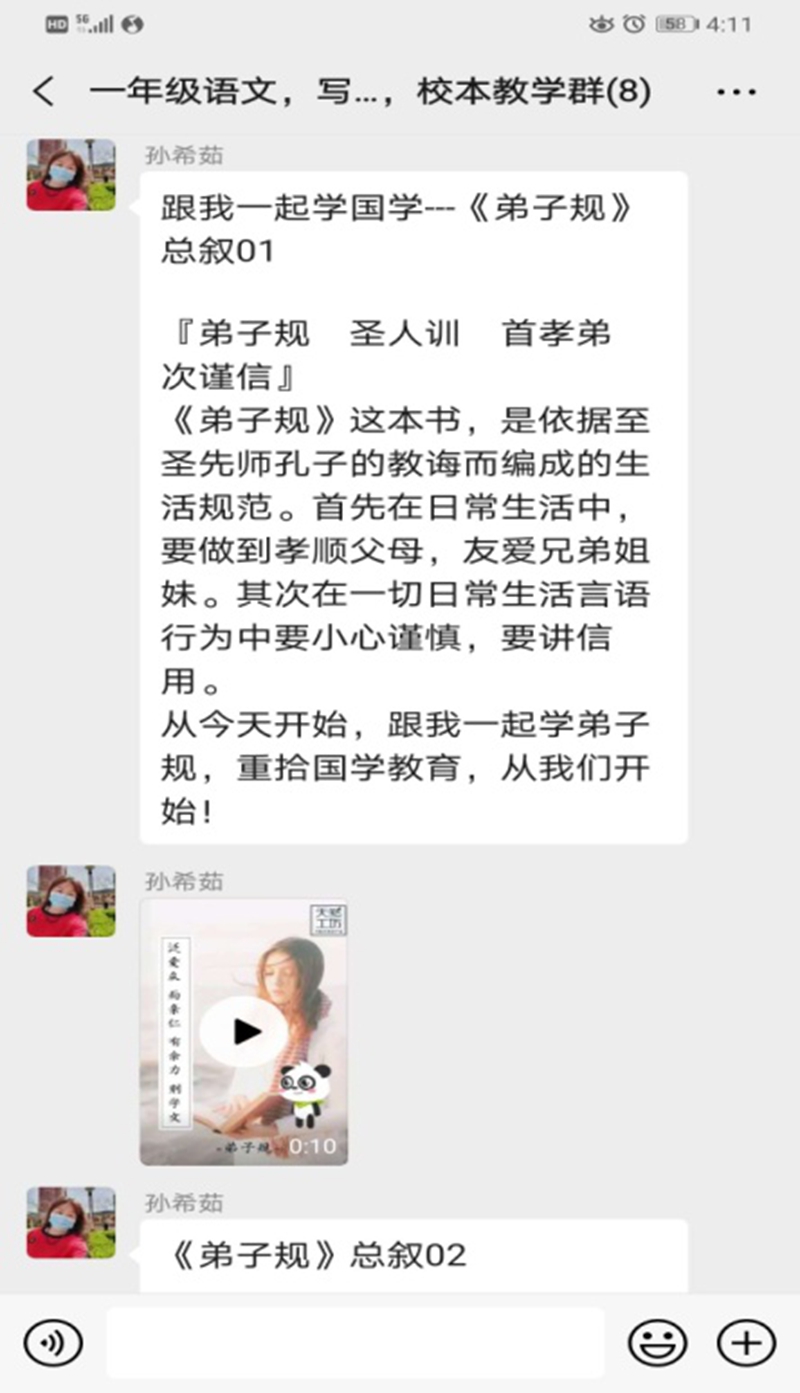Open 孙希茹's avatar on the 总叙01 message
This screenshot has height=1393, width=800.
pos(71,175)
